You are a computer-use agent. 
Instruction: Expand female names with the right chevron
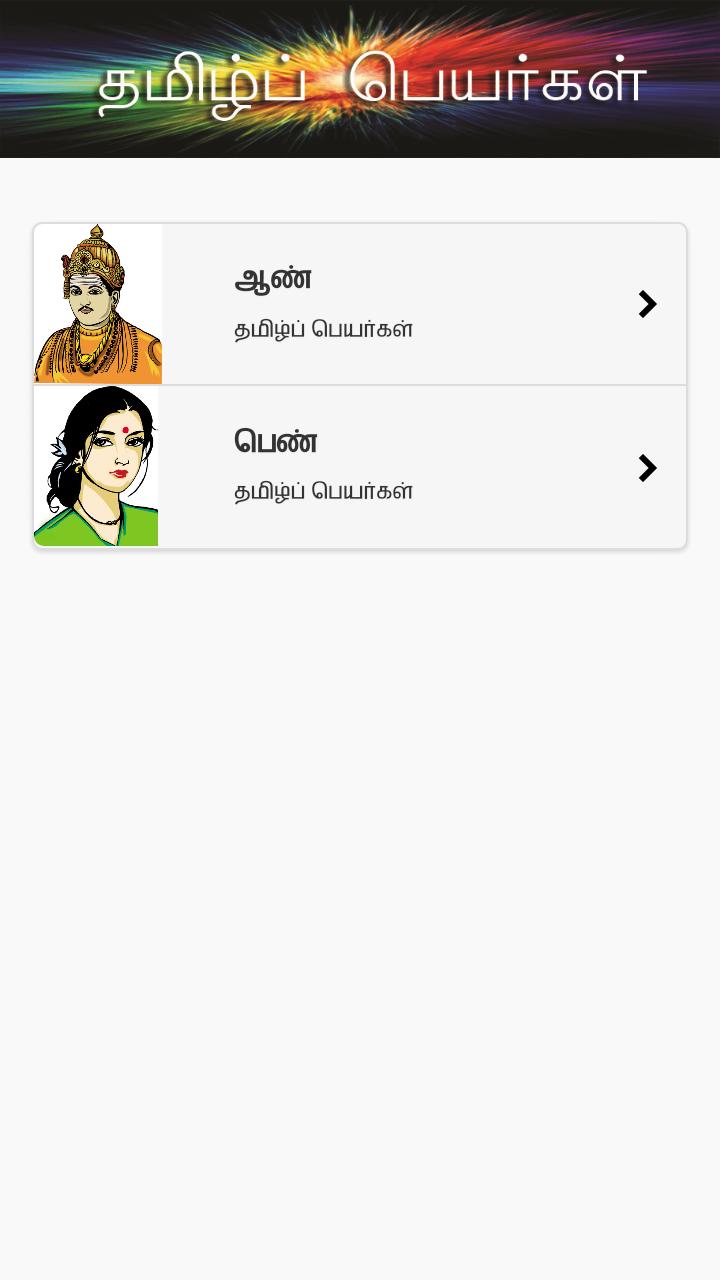[647, 468]
